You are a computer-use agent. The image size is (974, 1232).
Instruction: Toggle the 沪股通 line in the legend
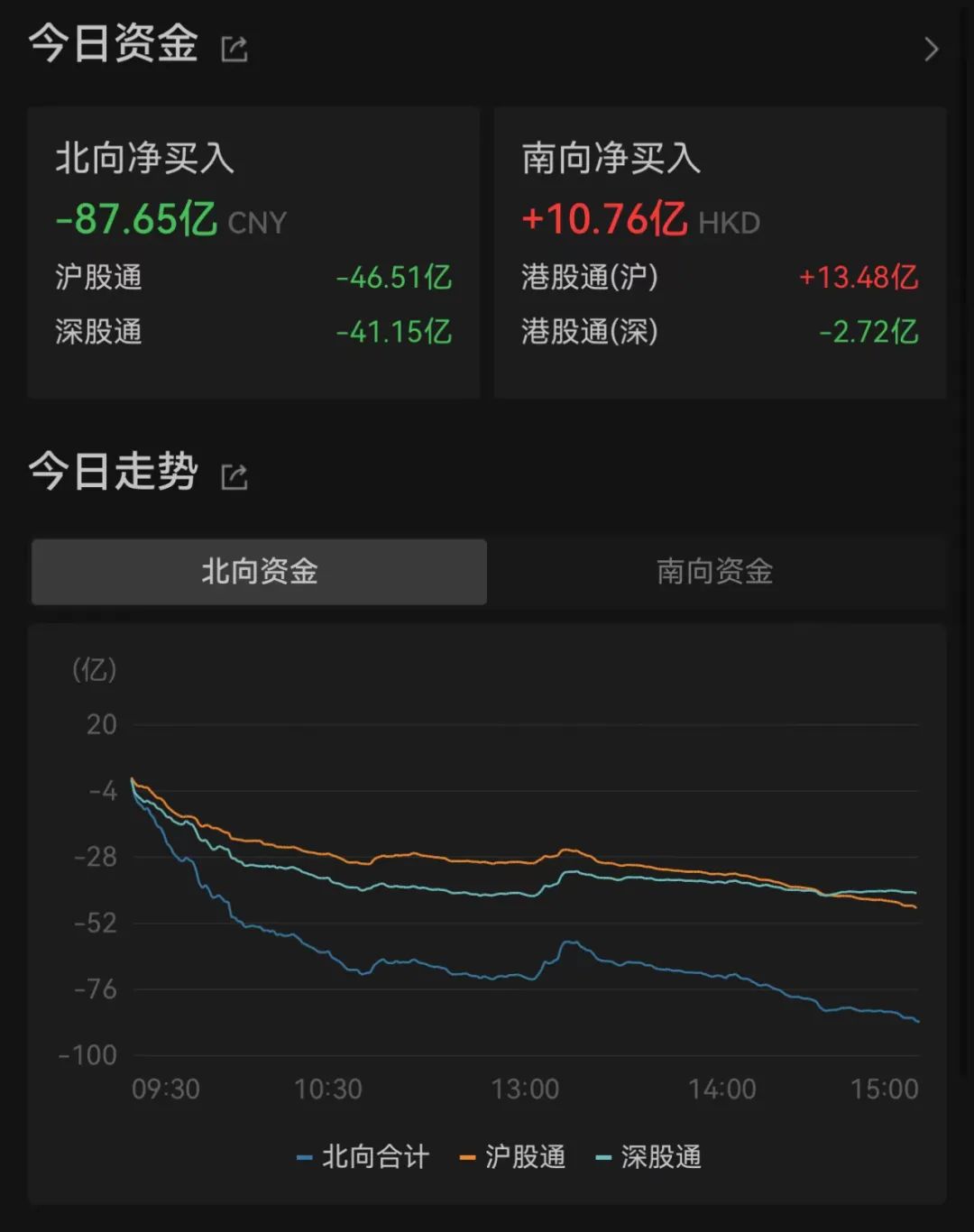[513, 1157]
